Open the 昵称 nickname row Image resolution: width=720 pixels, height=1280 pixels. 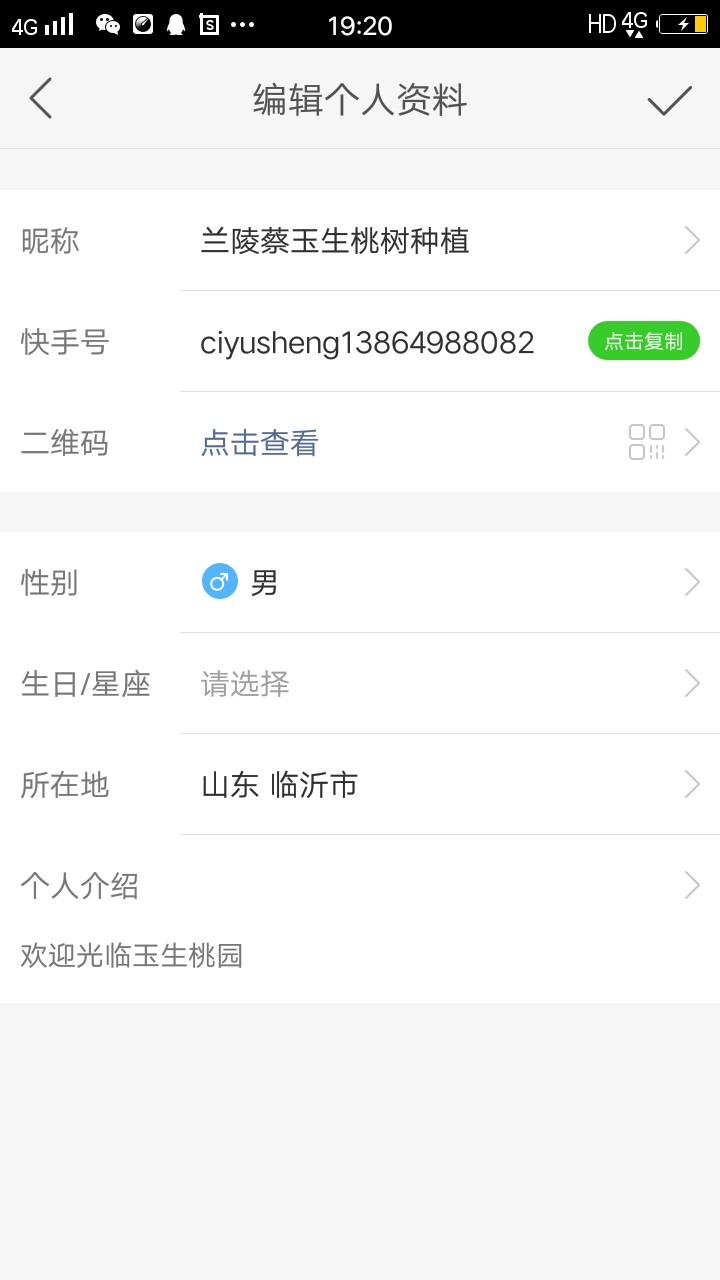click(360, 240)
